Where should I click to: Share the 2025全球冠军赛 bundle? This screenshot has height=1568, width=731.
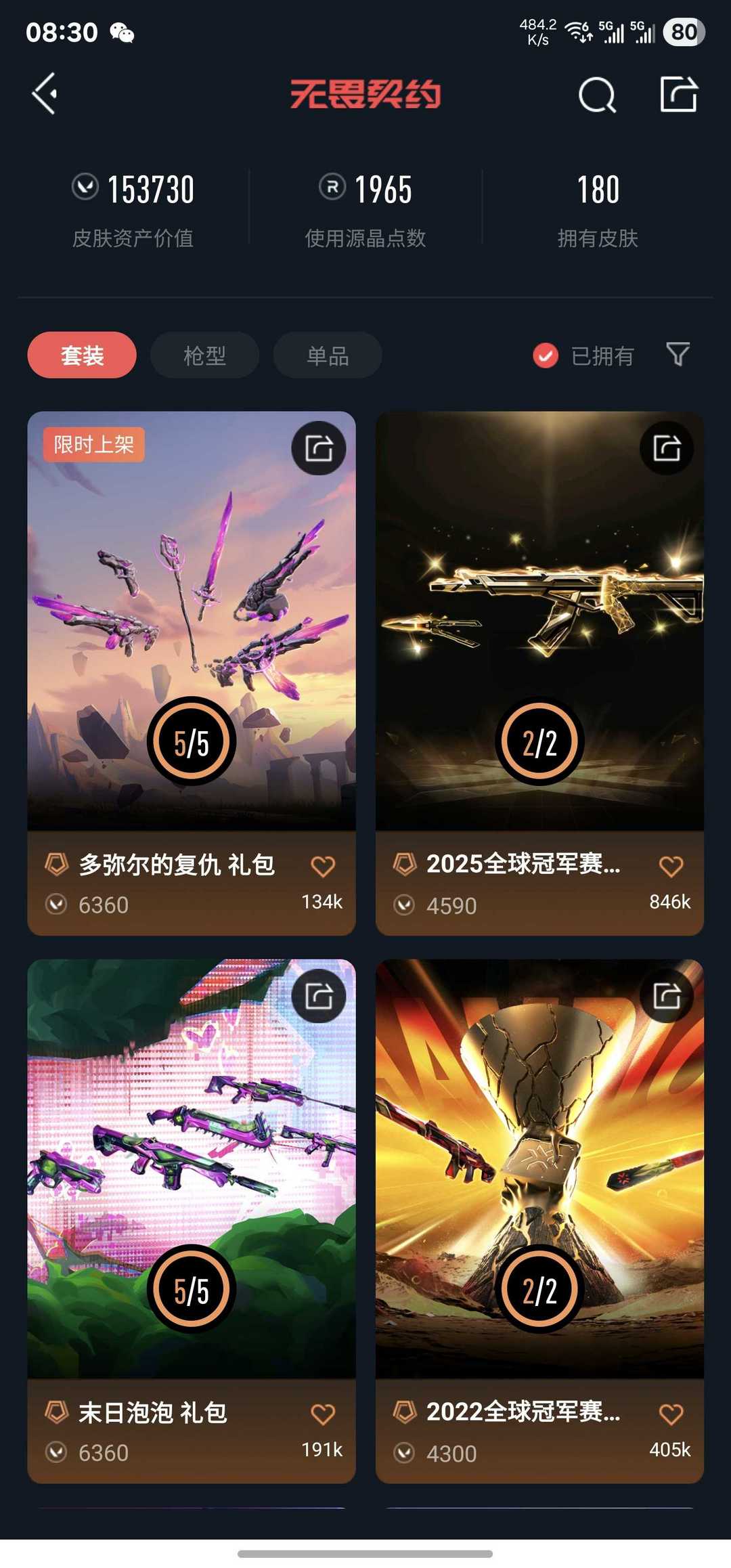click(667, 448)
